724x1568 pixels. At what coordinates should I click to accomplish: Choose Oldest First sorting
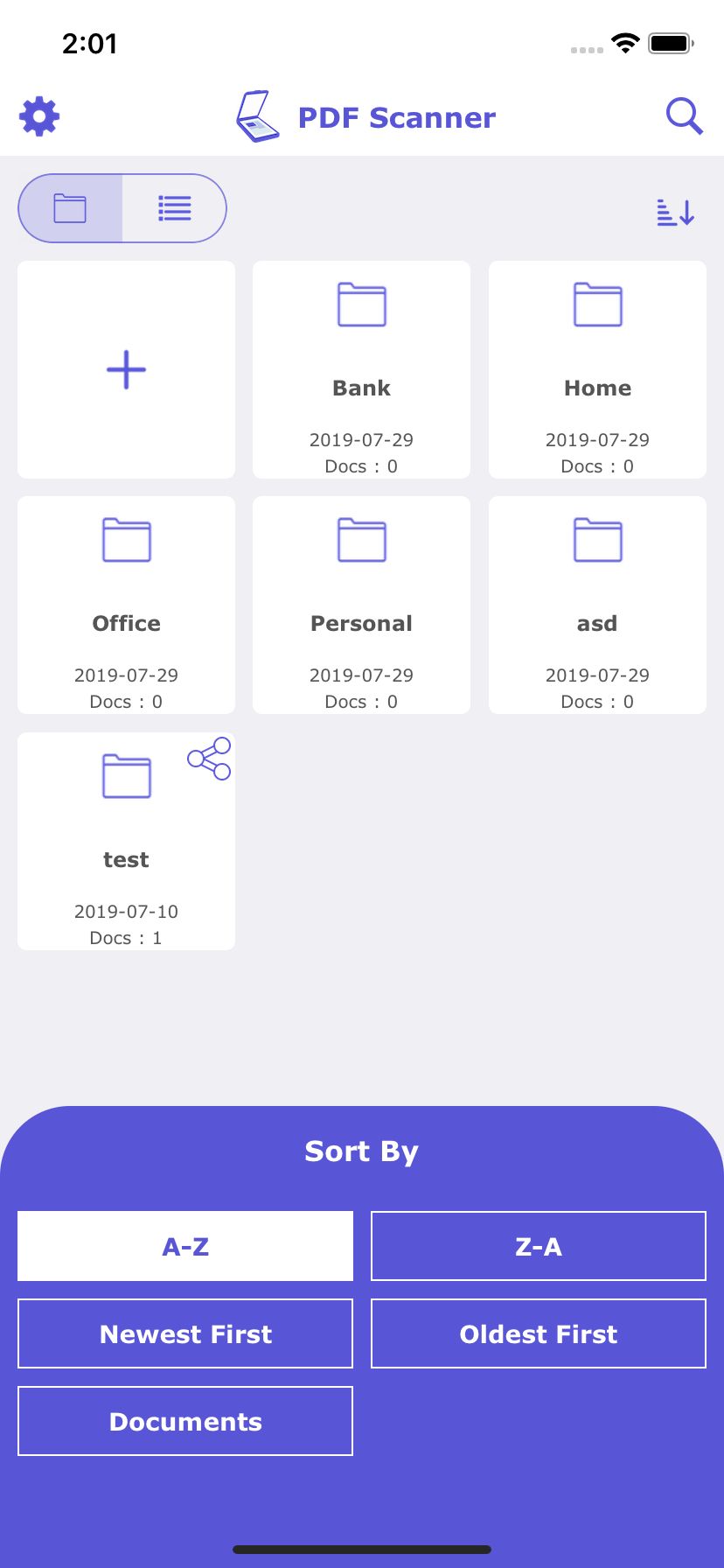coord(539,1333)
